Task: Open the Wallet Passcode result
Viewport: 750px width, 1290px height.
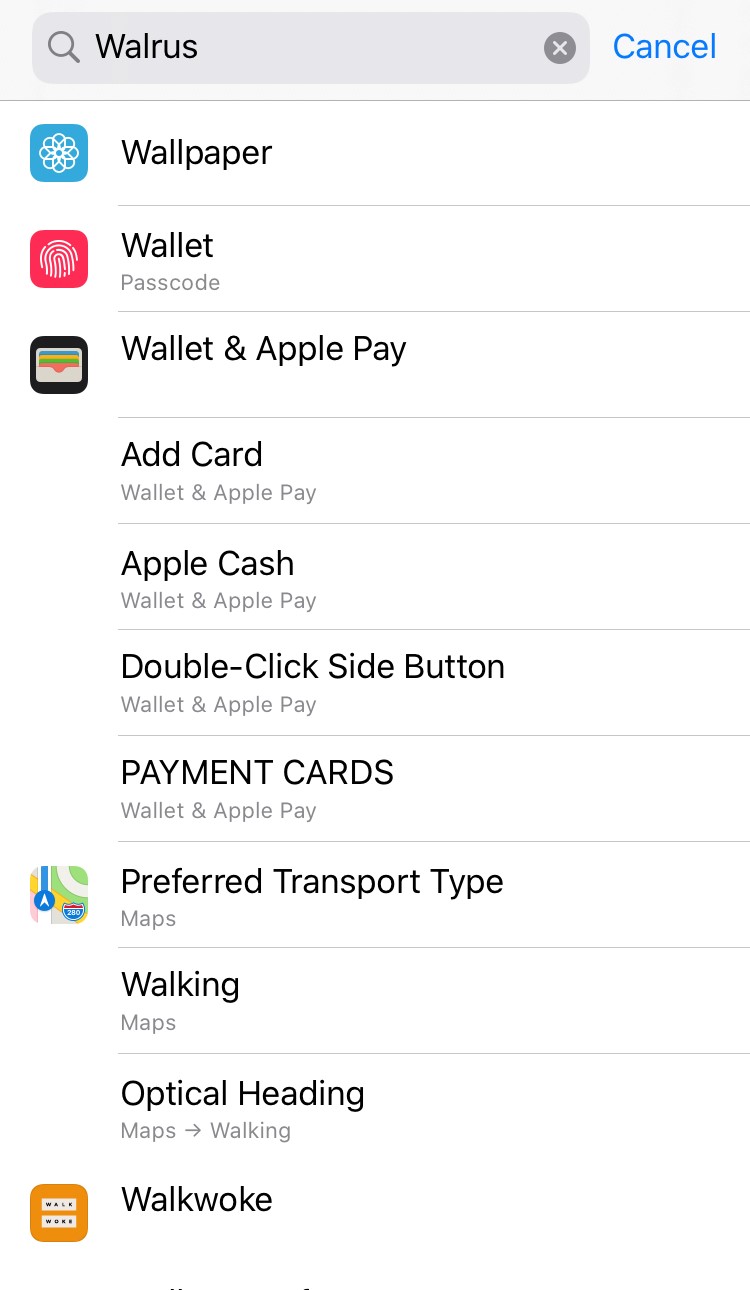Action: tap(375, 259)
